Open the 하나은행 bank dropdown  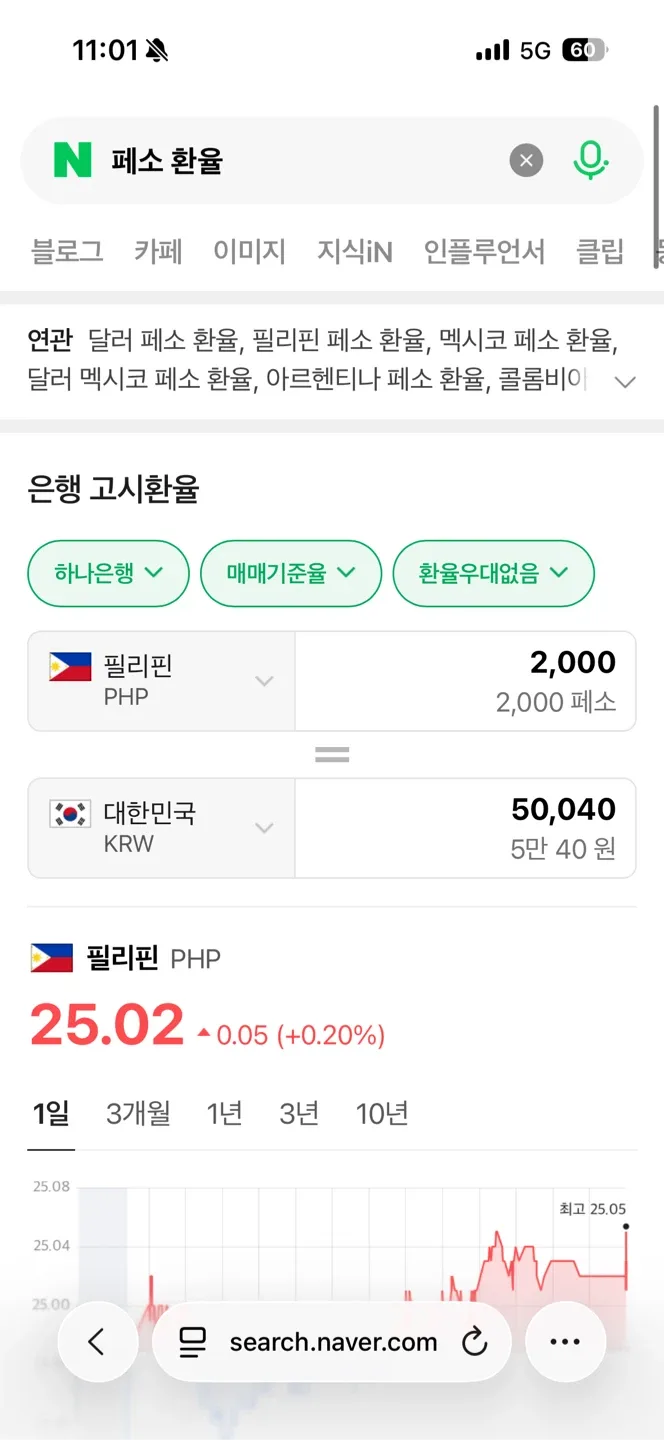click(x=108, y=573)
